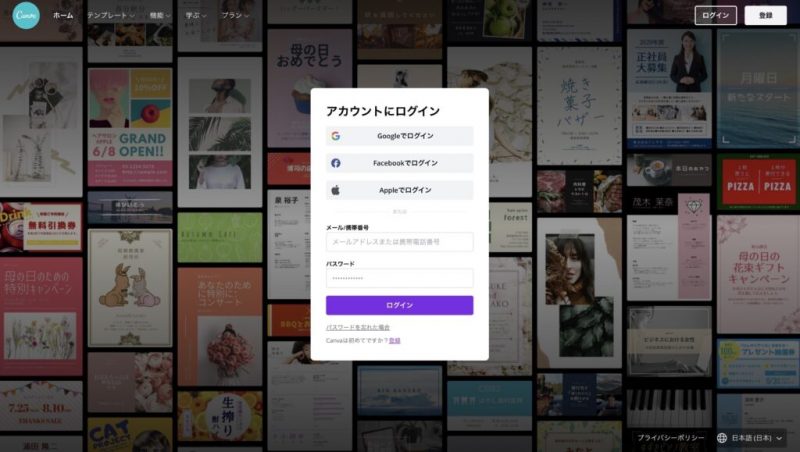
Task: Log in with Facebook
Action: [x=399, y=163]
